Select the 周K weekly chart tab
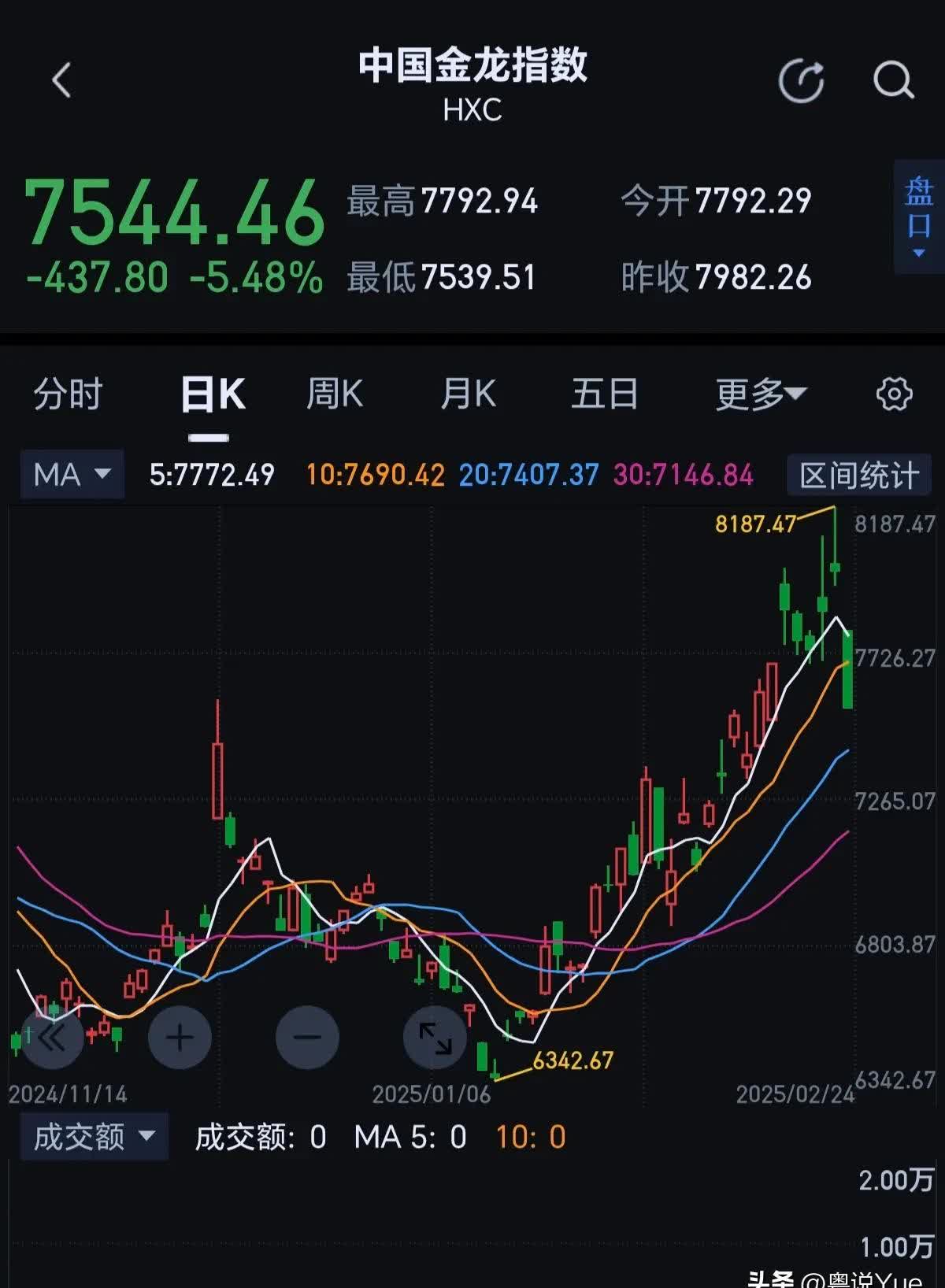The height and width of the screenshot is (1288, 945). pyautogui.click(x=336, y=394)
